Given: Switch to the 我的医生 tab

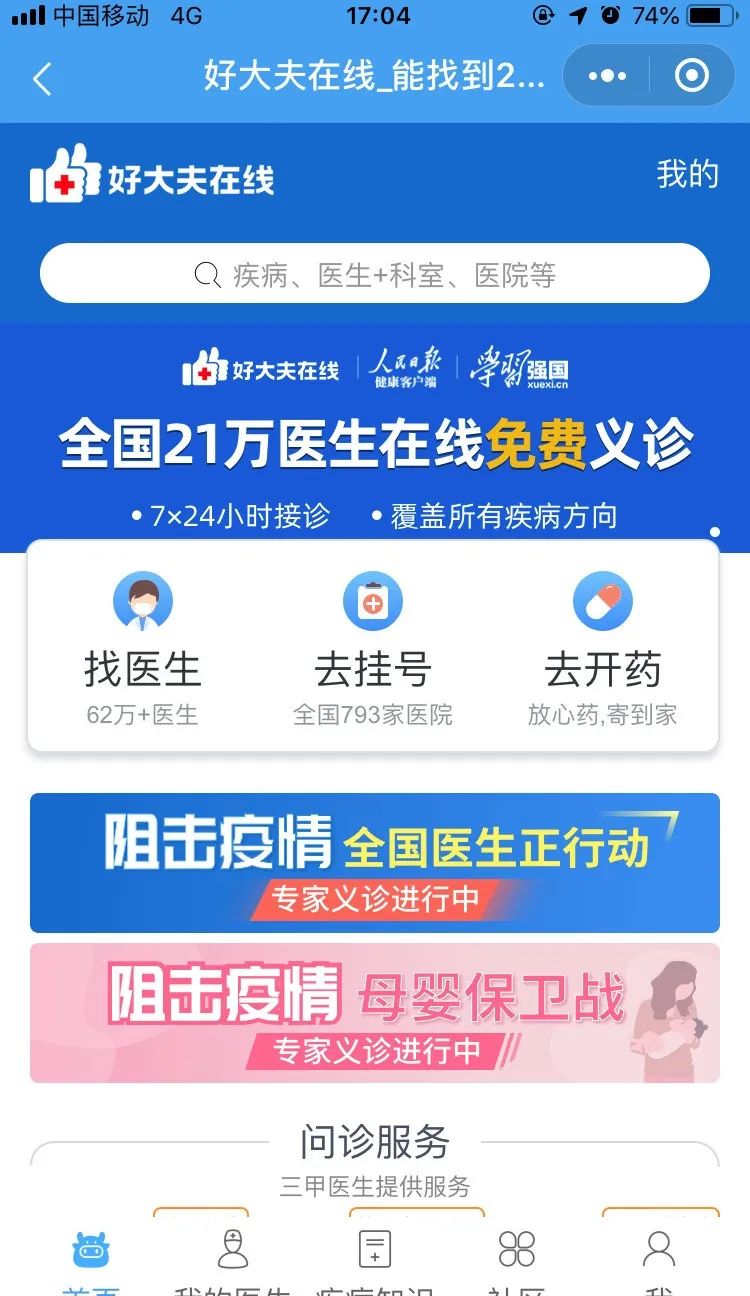Looking at the screenshot, I should (232, 1258).
